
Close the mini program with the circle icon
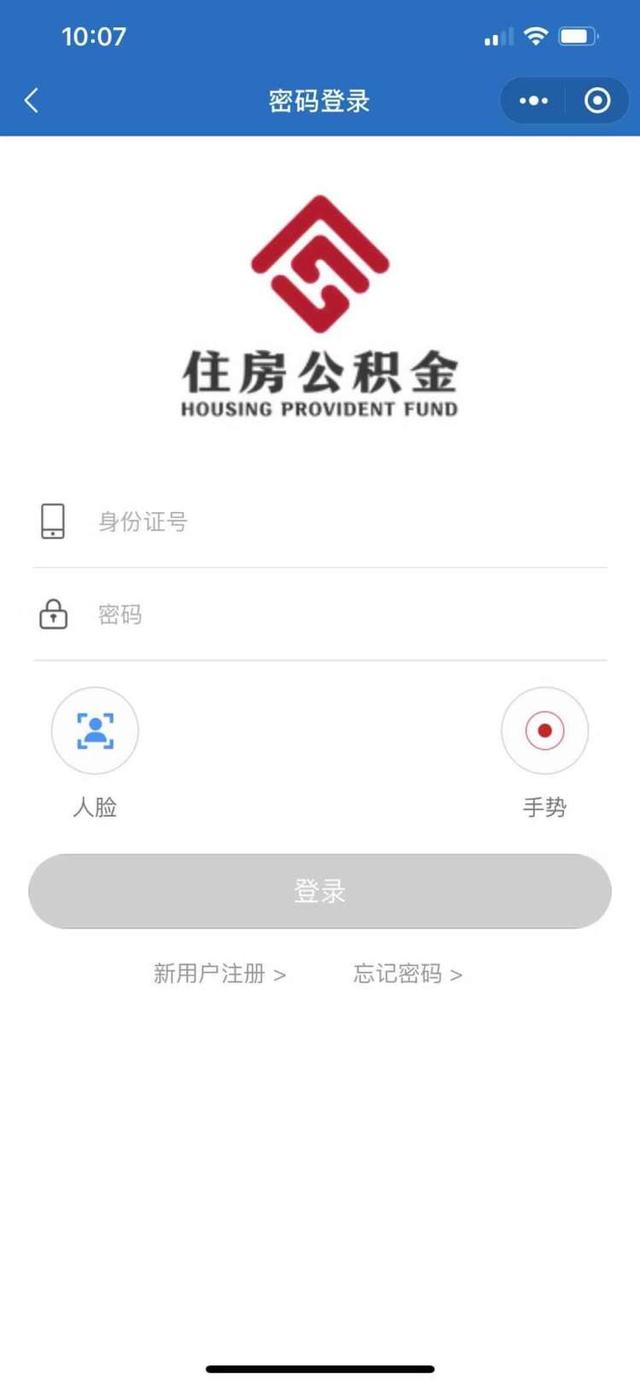pos(597,101)
